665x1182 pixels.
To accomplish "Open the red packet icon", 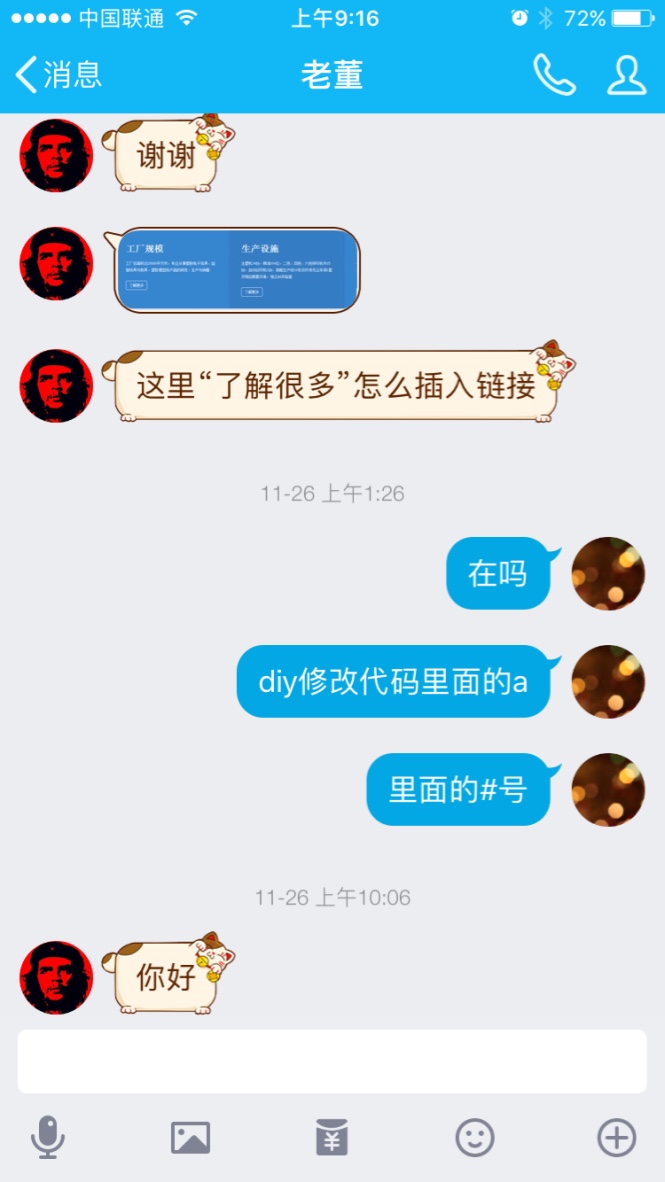I will point(332,1138).
